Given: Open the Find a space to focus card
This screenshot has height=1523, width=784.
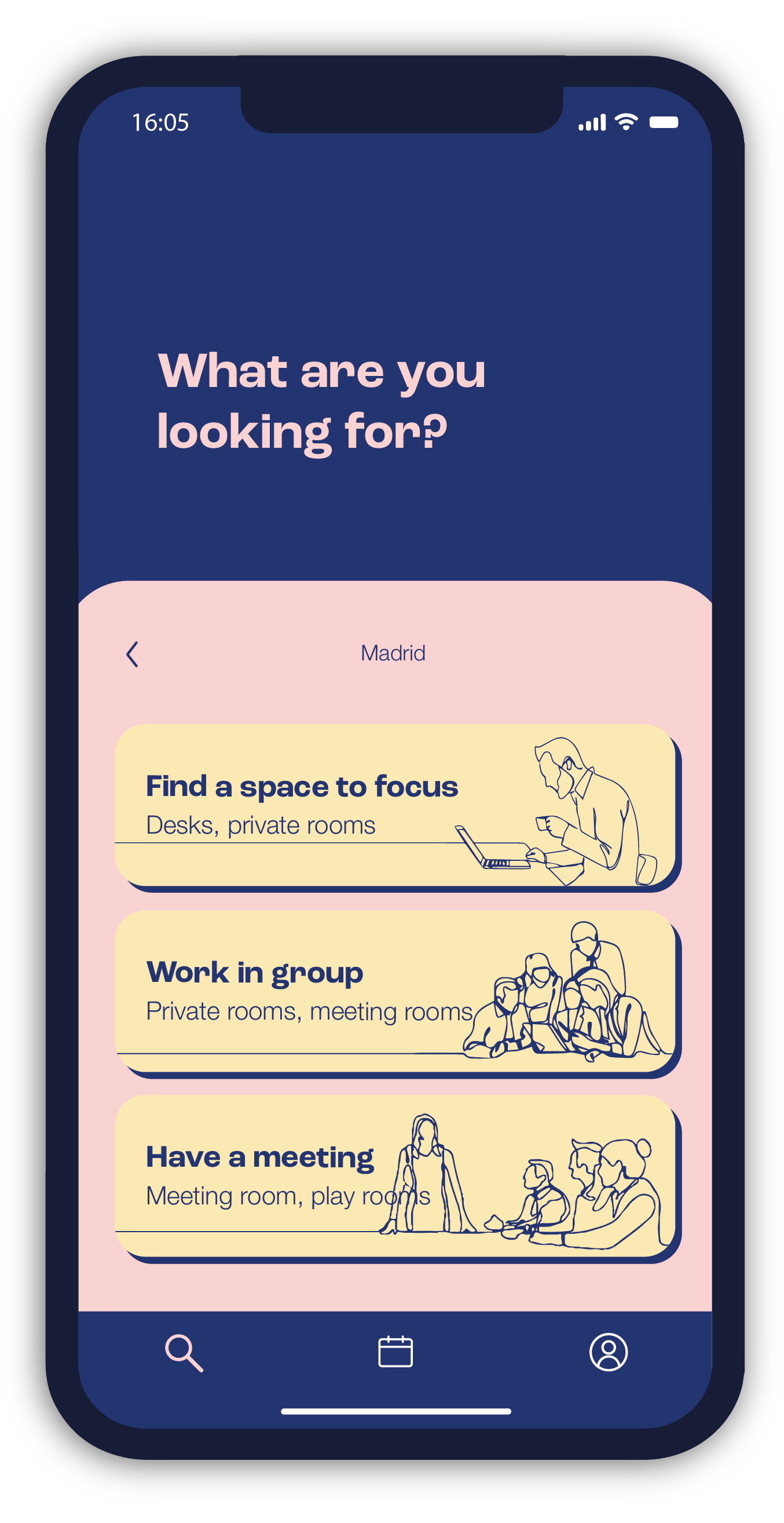Looking at the screenshot, I should 395,805.
